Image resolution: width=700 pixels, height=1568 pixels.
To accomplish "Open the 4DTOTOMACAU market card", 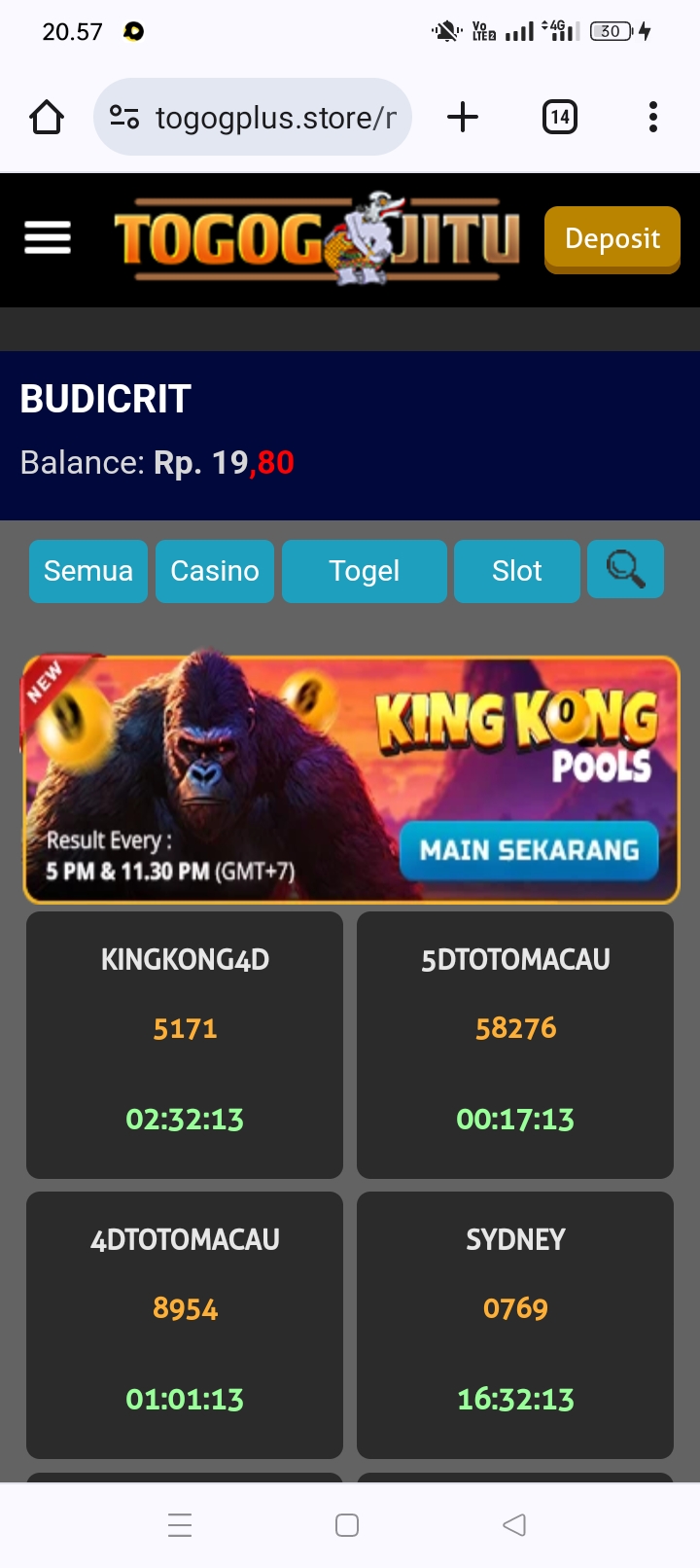I will pos(185,1325).
